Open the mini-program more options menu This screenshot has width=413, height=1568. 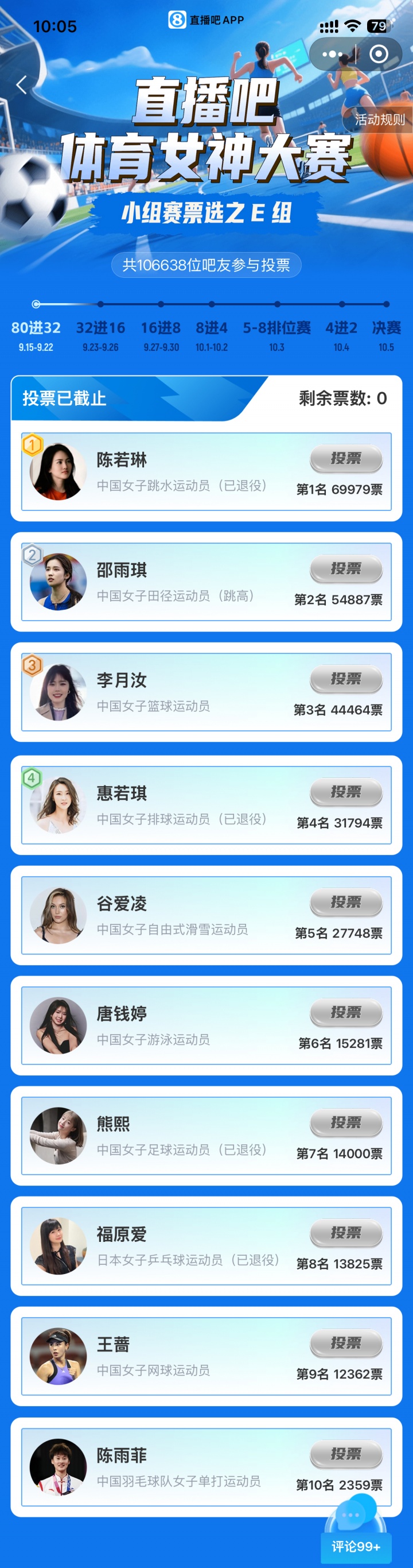(332, 54)
